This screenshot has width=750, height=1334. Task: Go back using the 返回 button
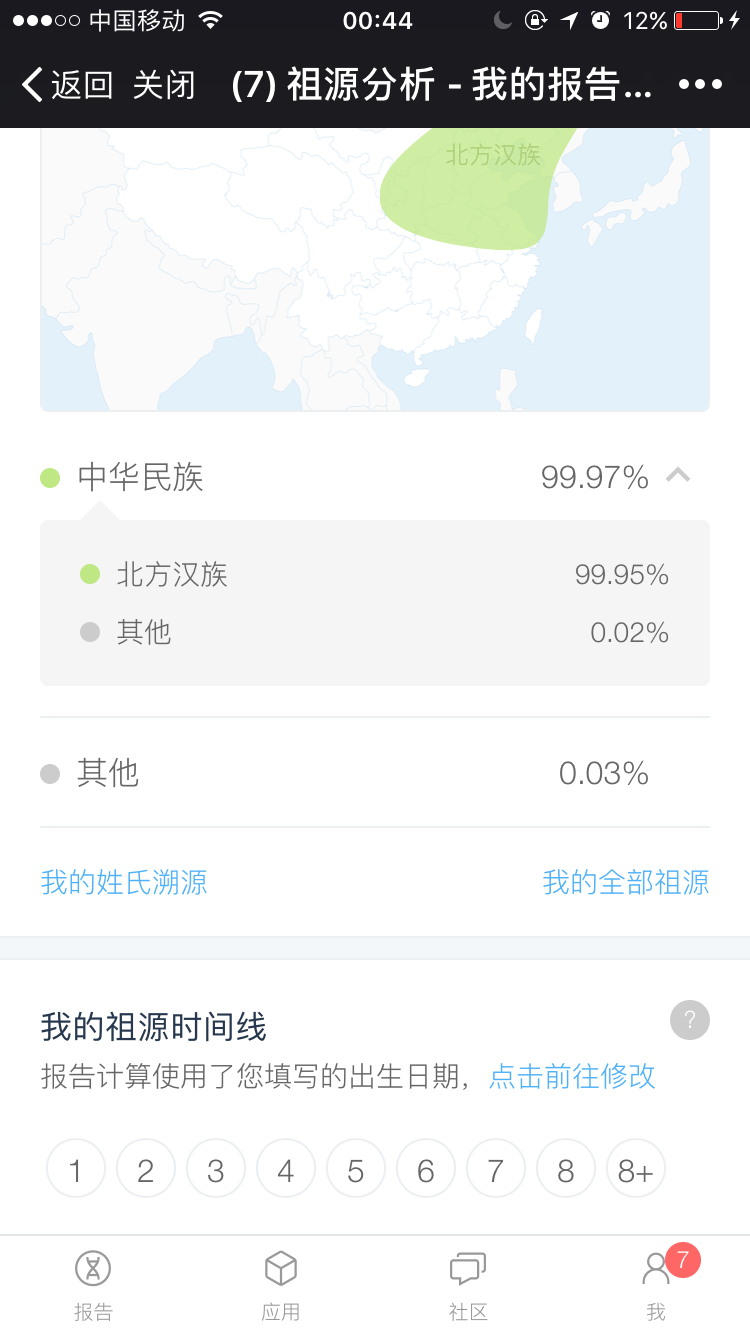68,85
